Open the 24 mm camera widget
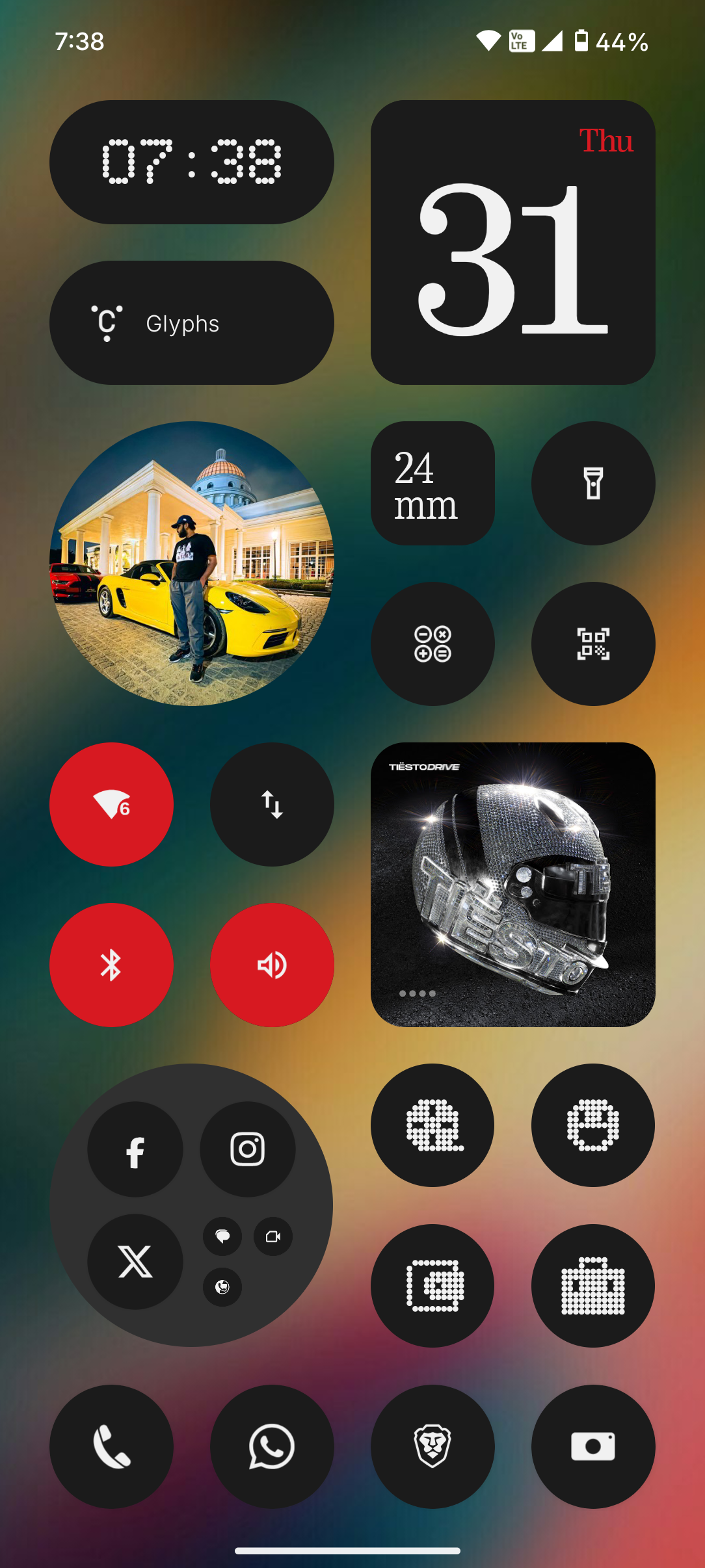The width and height of the screenshot is (705, 1568). [432, 483]
